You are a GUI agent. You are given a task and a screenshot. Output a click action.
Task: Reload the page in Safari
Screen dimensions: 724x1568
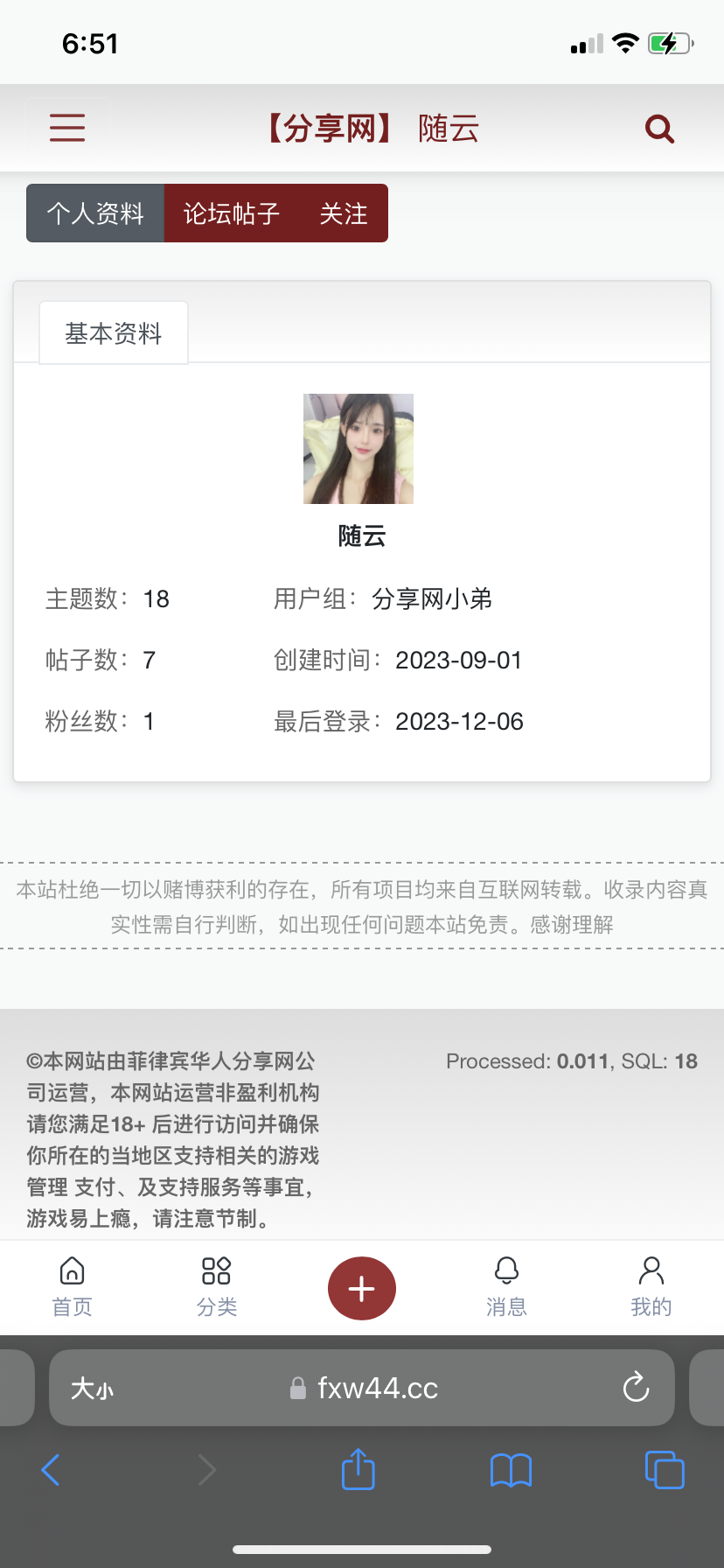pyautogui.click(x=636, y=1387)
